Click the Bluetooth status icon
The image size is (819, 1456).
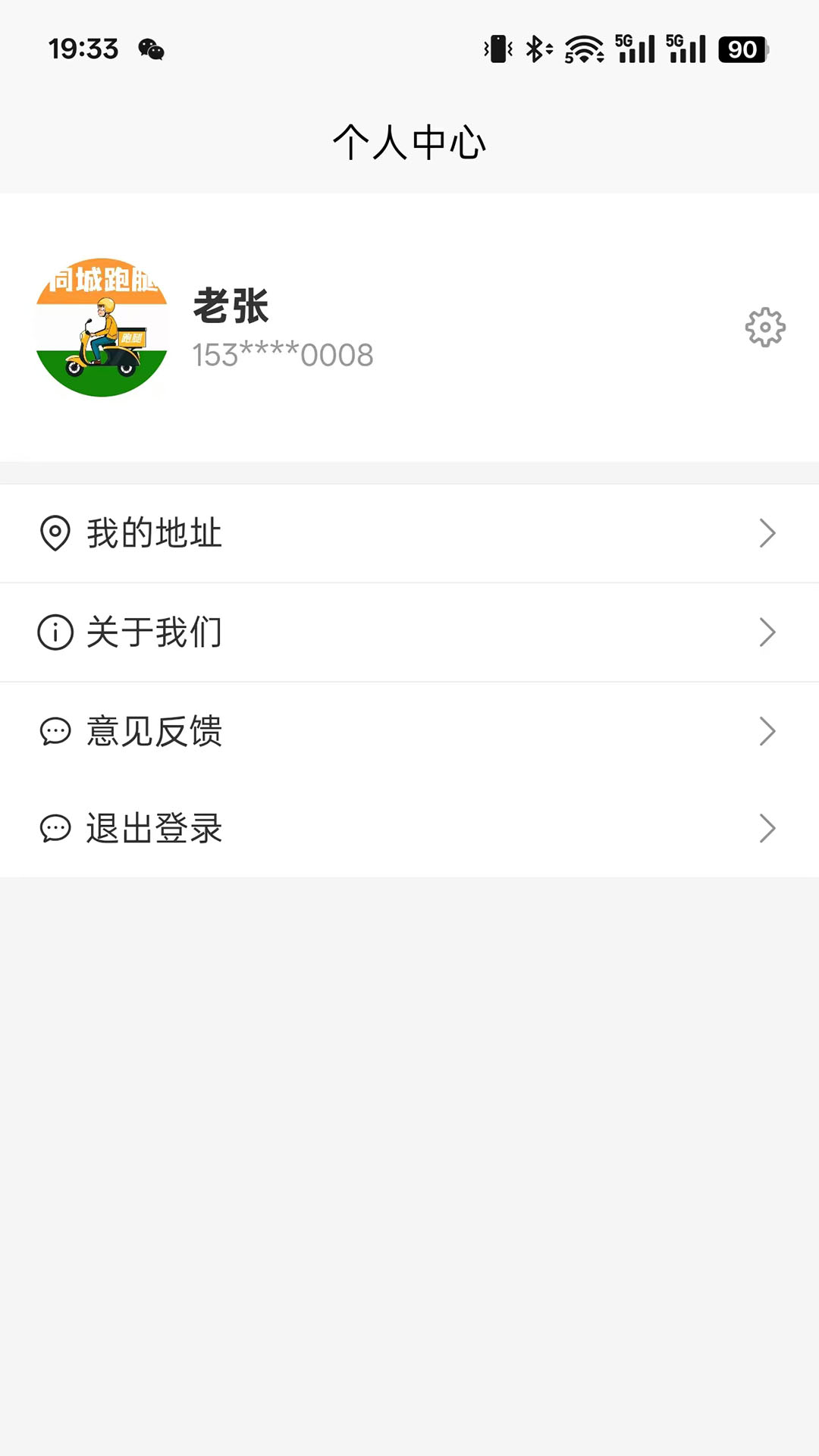536,48
